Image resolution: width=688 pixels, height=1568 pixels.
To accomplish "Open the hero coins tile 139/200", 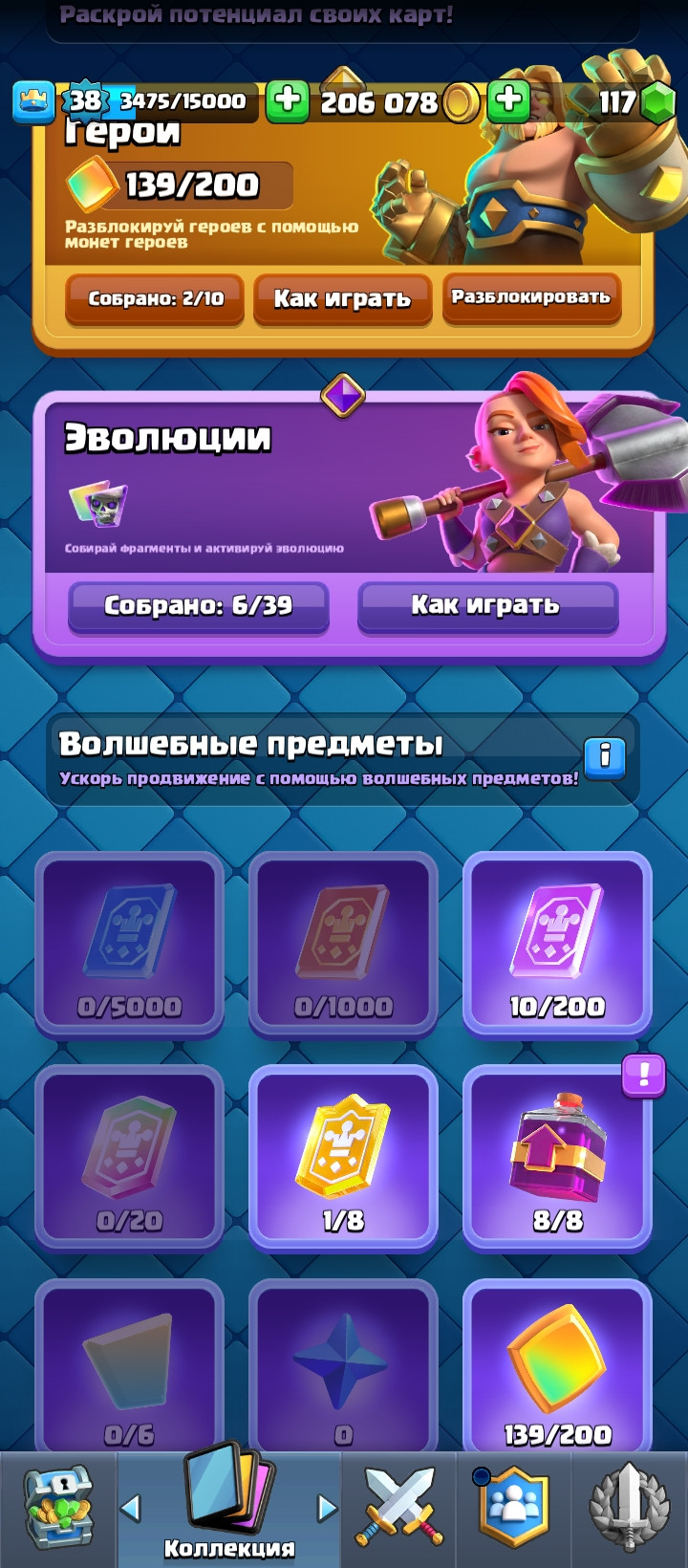I will coord(557,1367).
